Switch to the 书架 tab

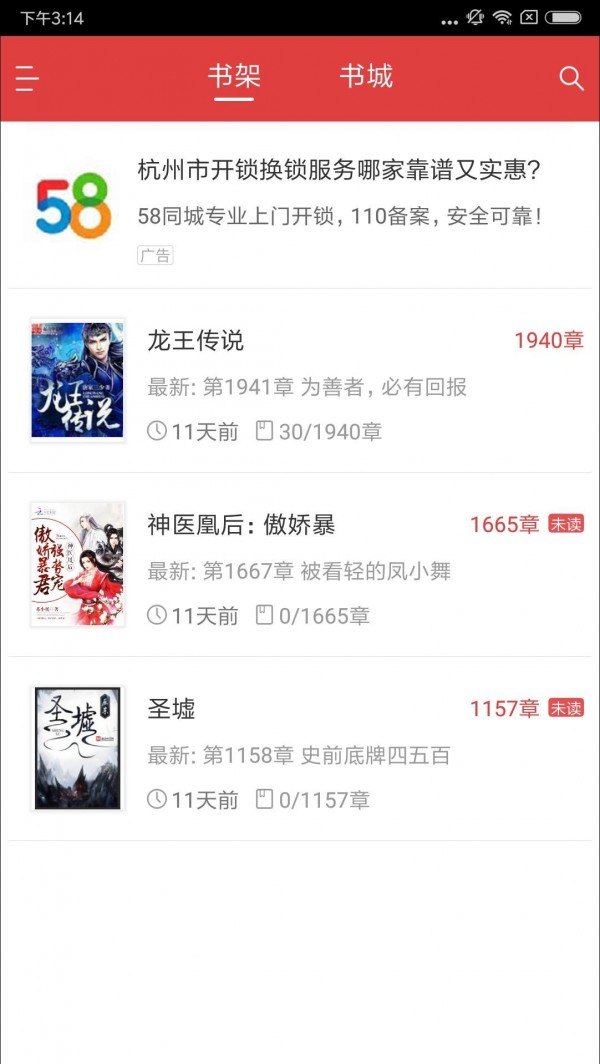click(234, 77)
